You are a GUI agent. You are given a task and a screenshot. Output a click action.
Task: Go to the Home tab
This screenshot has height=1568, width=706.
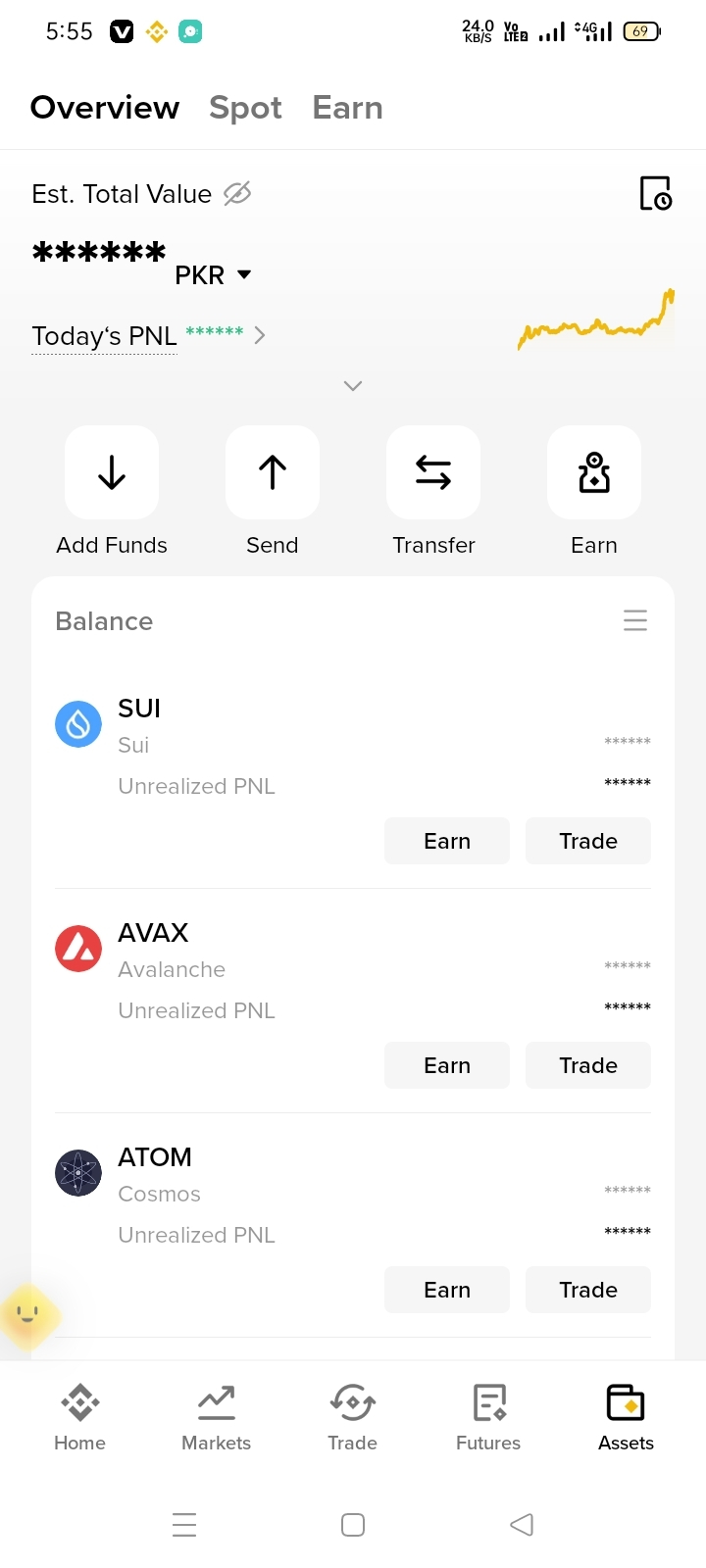(79, 1417)
